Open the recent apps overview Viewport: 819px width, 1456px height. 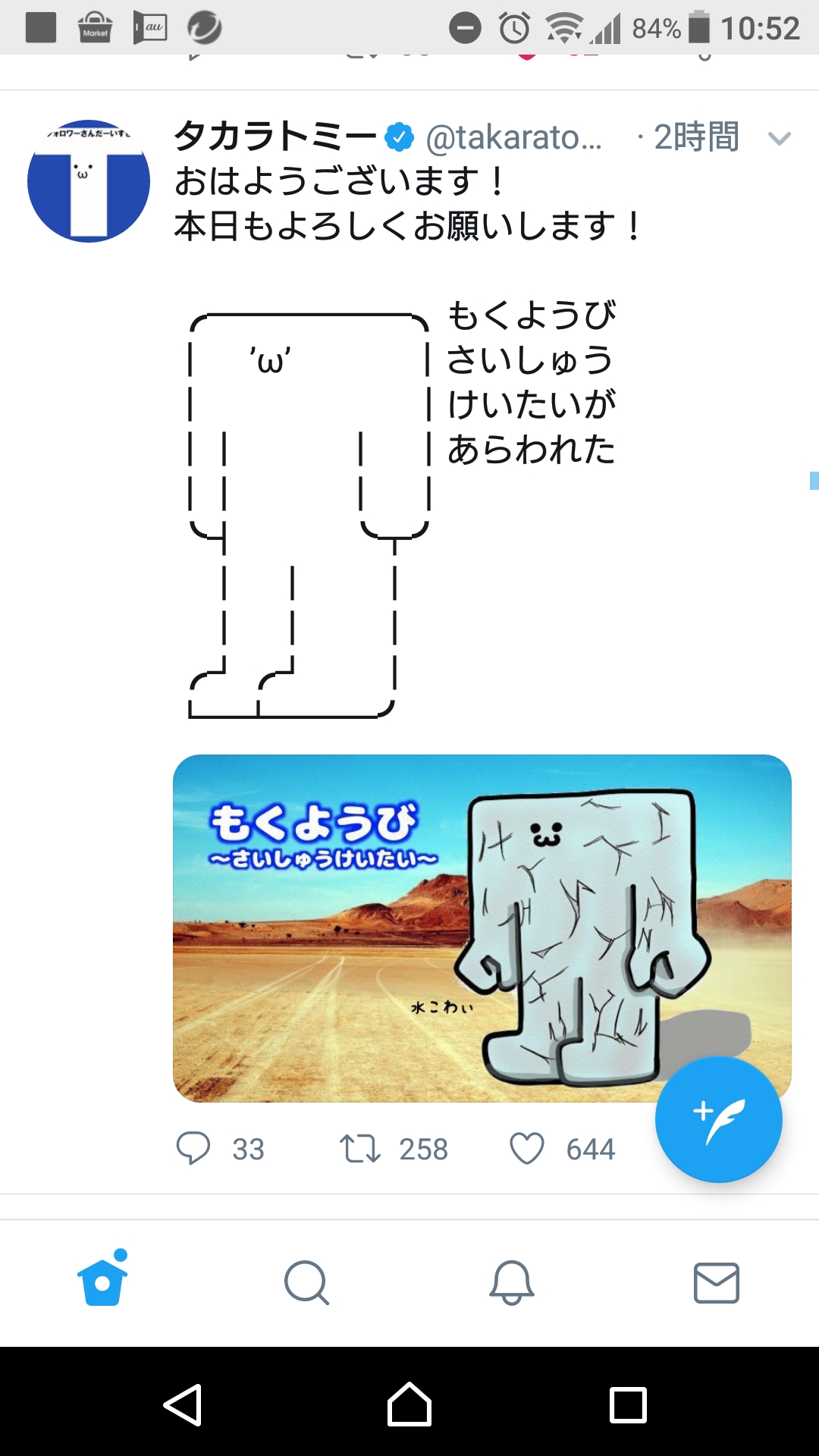[x=628, y=1404]
